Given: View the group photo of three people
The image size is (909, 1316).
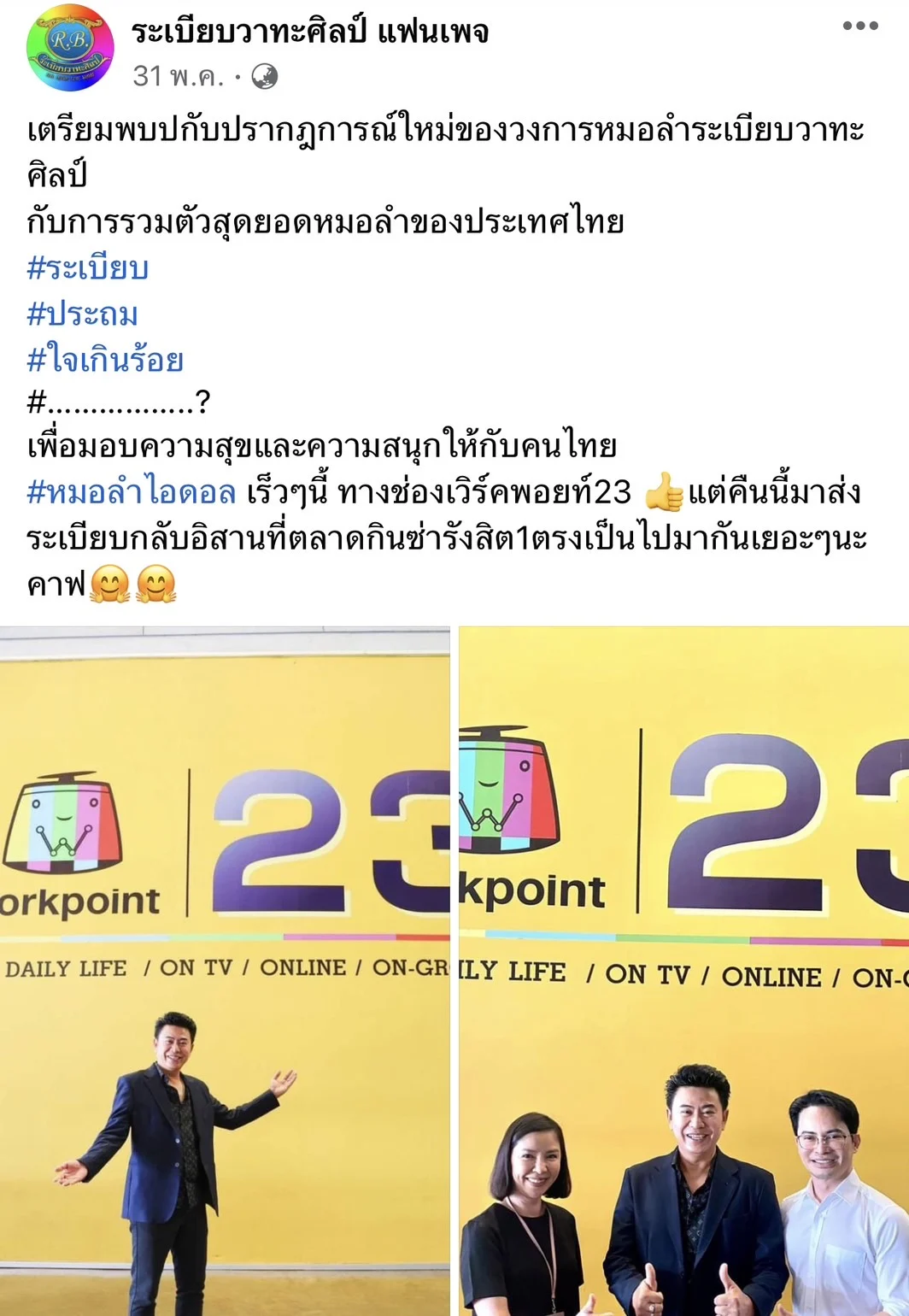Looking at the screenshot, I should pos(683,971).
